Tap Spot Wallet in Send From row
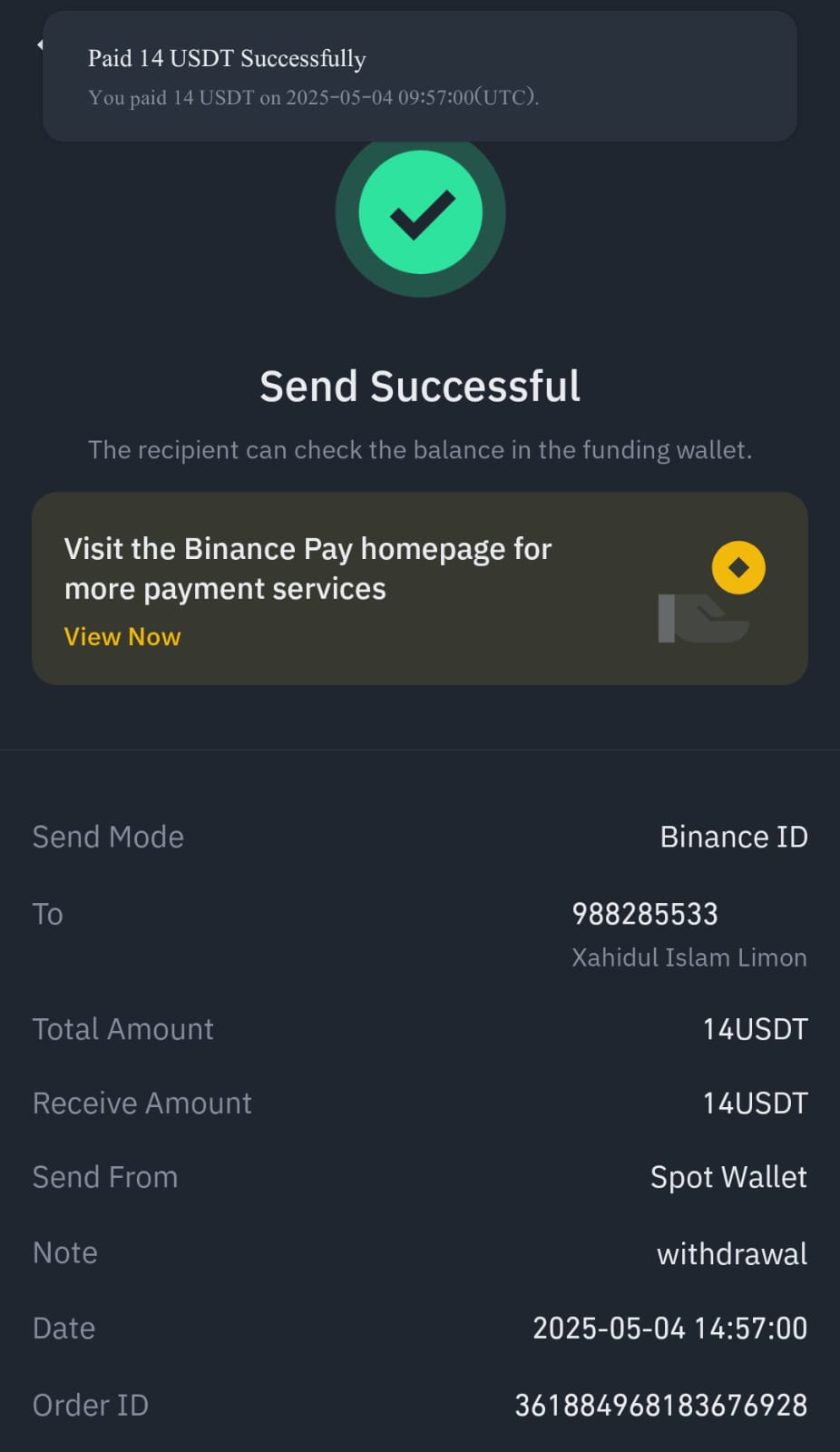840x1452 pixels. click(728, 1176)
